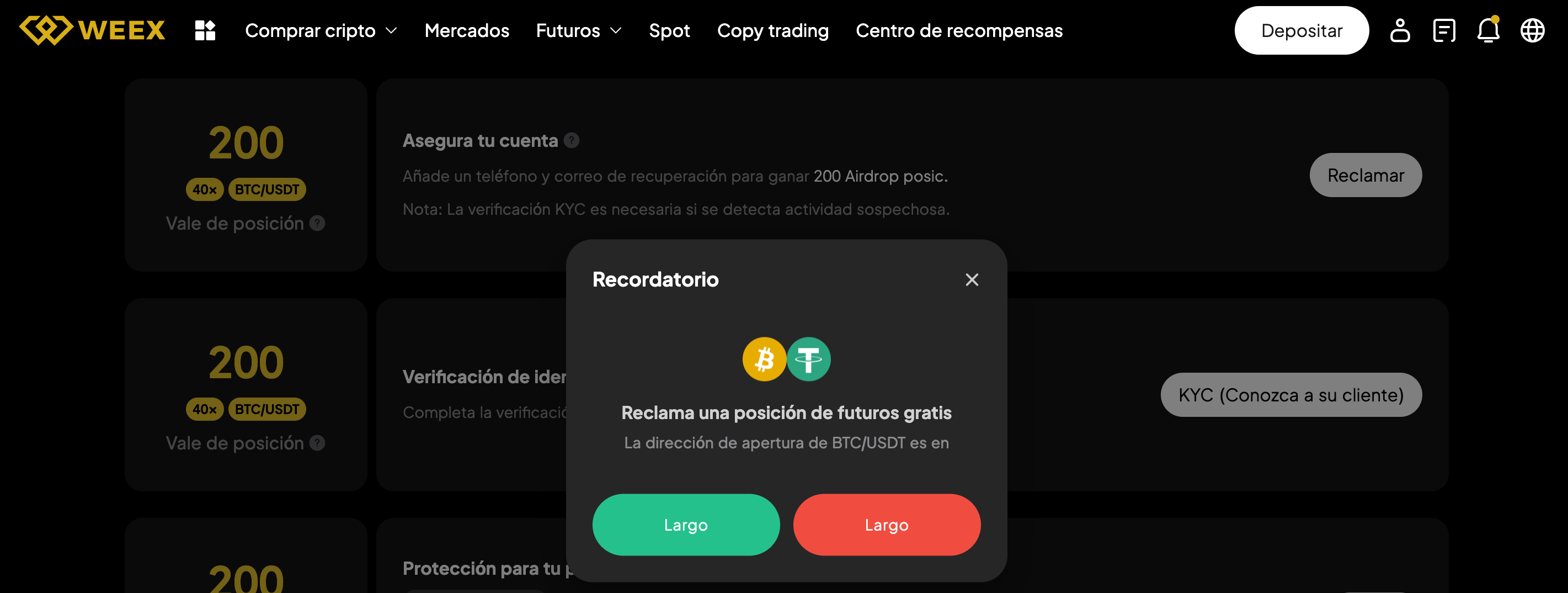Open the Spot section

pos(669,30)
